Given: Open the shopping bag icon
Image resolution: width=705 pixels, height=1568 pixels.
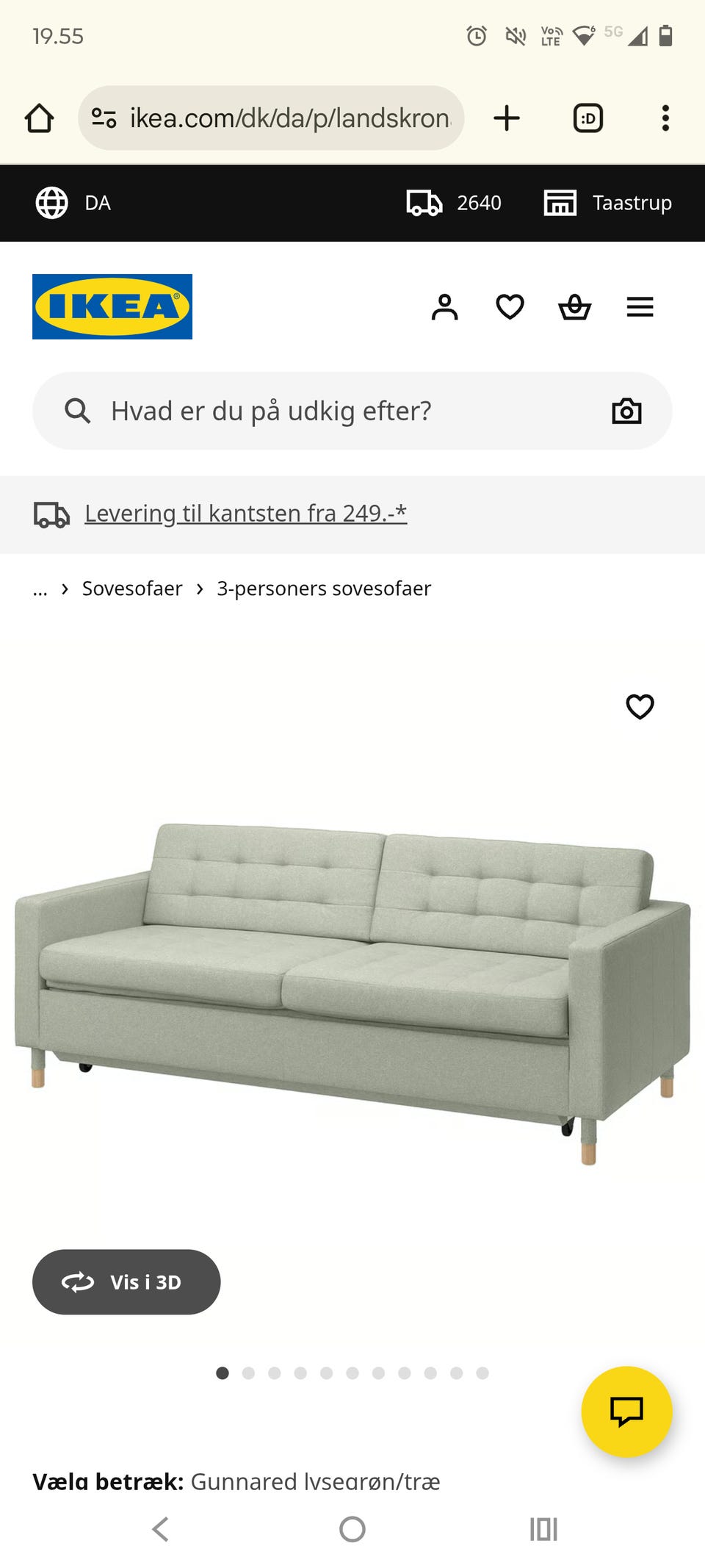Looking at the screenshot, I should pos(576,307).
